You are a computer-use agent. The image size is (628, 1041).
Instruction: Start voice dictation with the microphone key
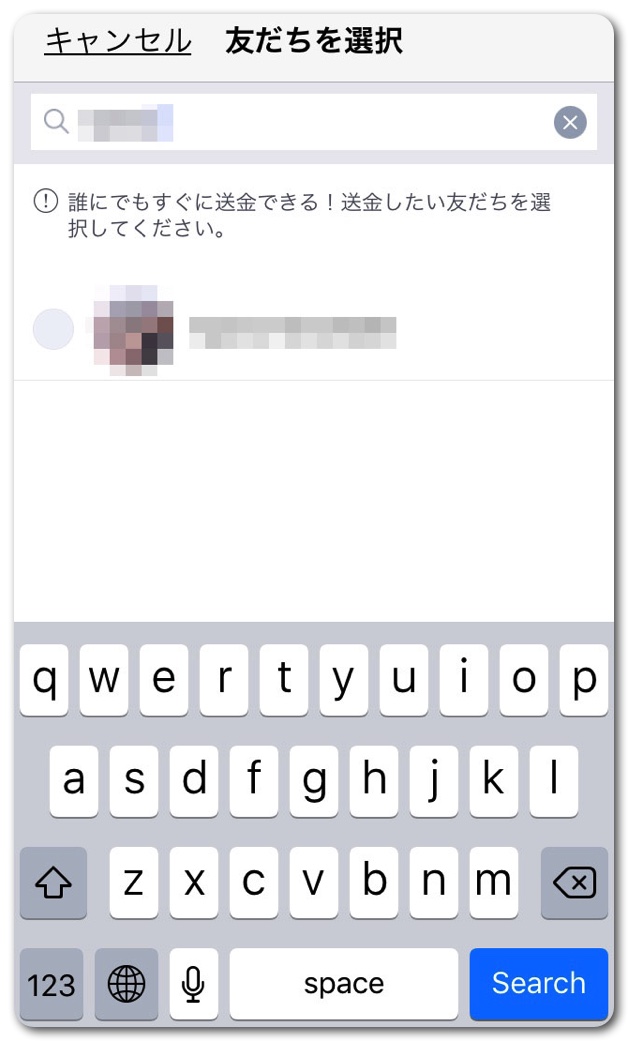(193, 984)
